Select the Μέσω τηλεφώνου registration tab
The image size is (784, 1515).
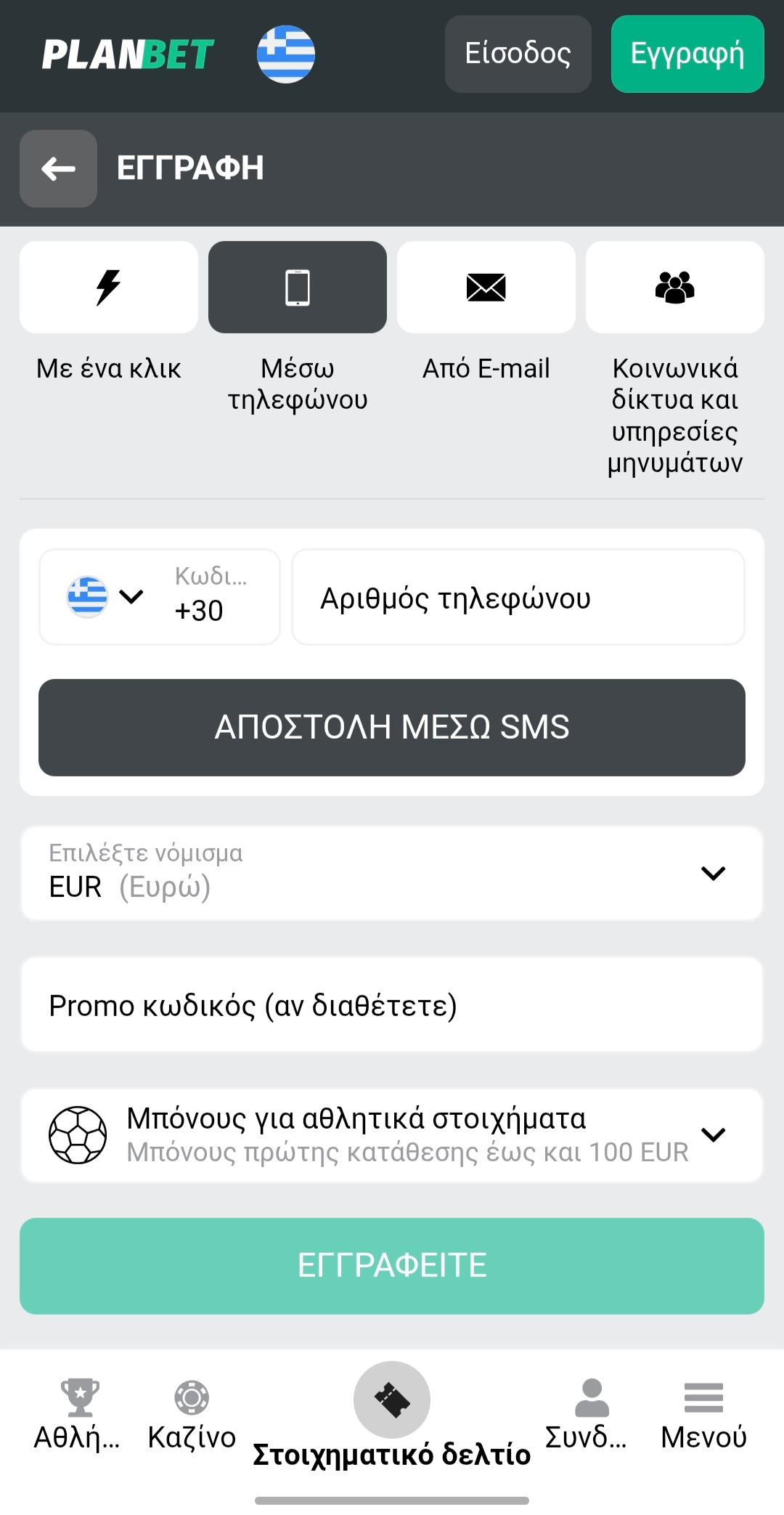(x=297, y=288)
